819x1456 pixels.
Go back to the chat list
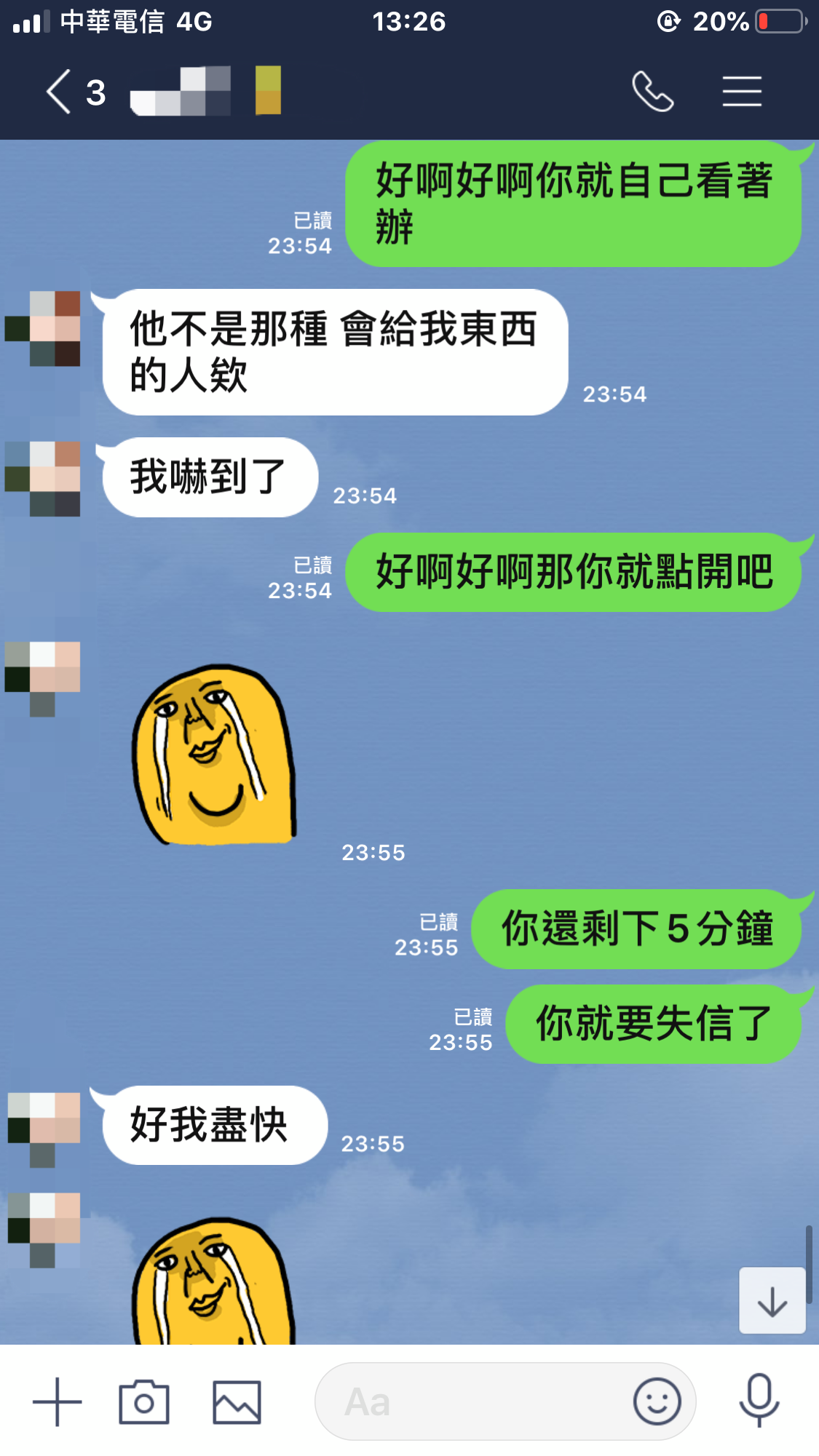click(x=60, y=92)
